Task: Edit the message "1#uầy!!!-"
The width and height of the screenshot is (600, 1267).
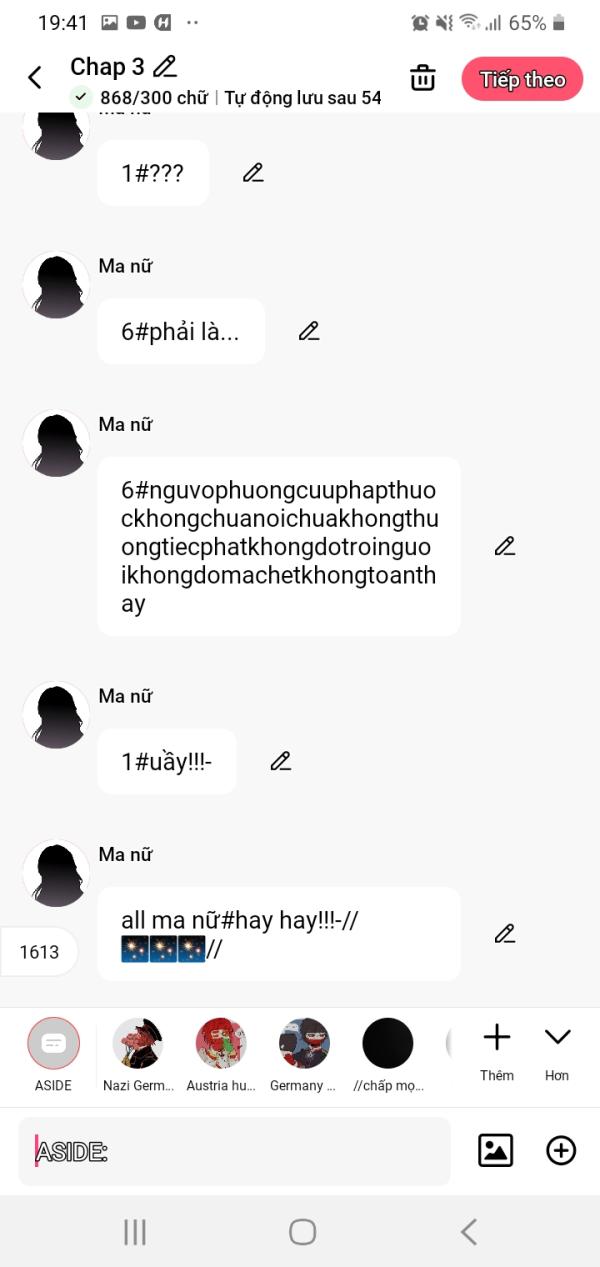Action: click(x=281, y=761)
